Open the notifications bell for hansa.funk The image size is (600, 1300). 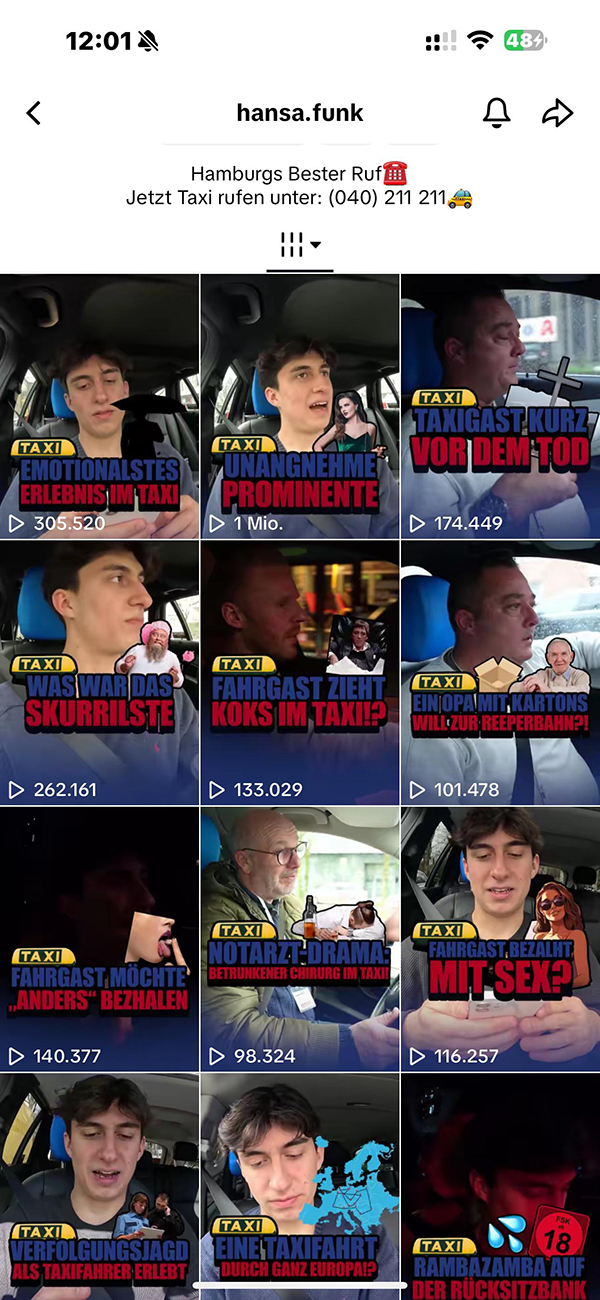496,113
